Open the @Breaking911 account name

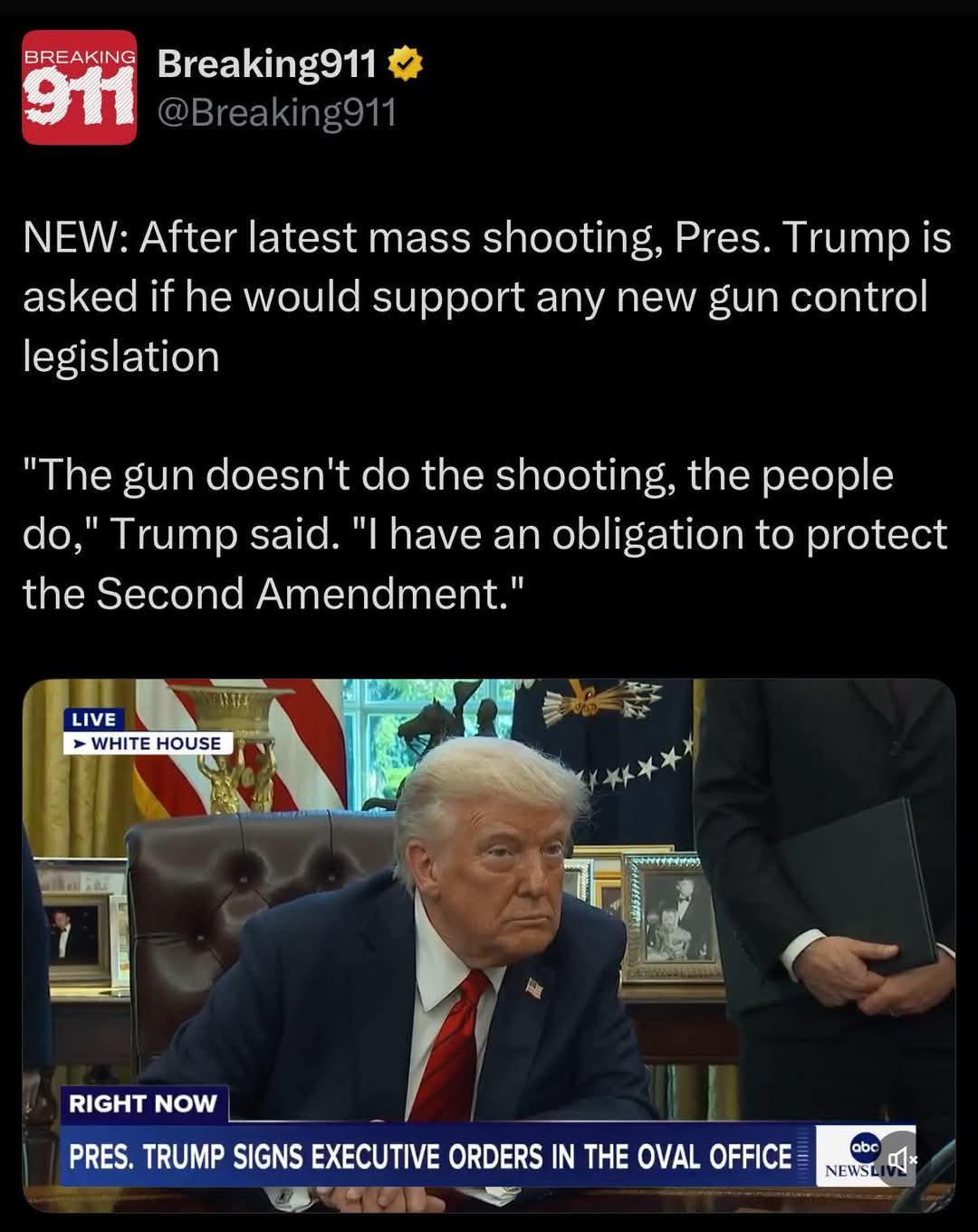[x=276, y=113]
